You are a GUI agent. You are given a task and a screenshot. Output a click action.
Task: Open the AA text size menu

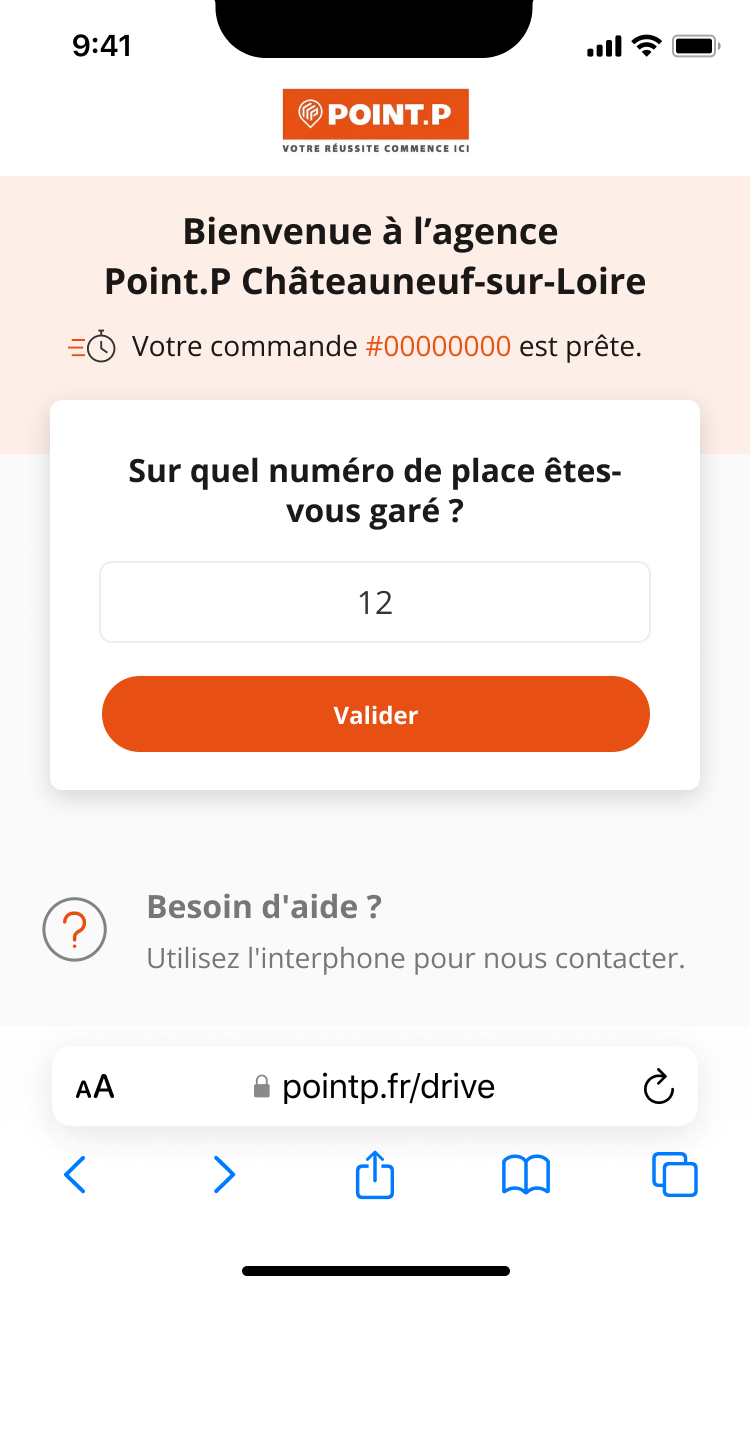pos(95,1087)
